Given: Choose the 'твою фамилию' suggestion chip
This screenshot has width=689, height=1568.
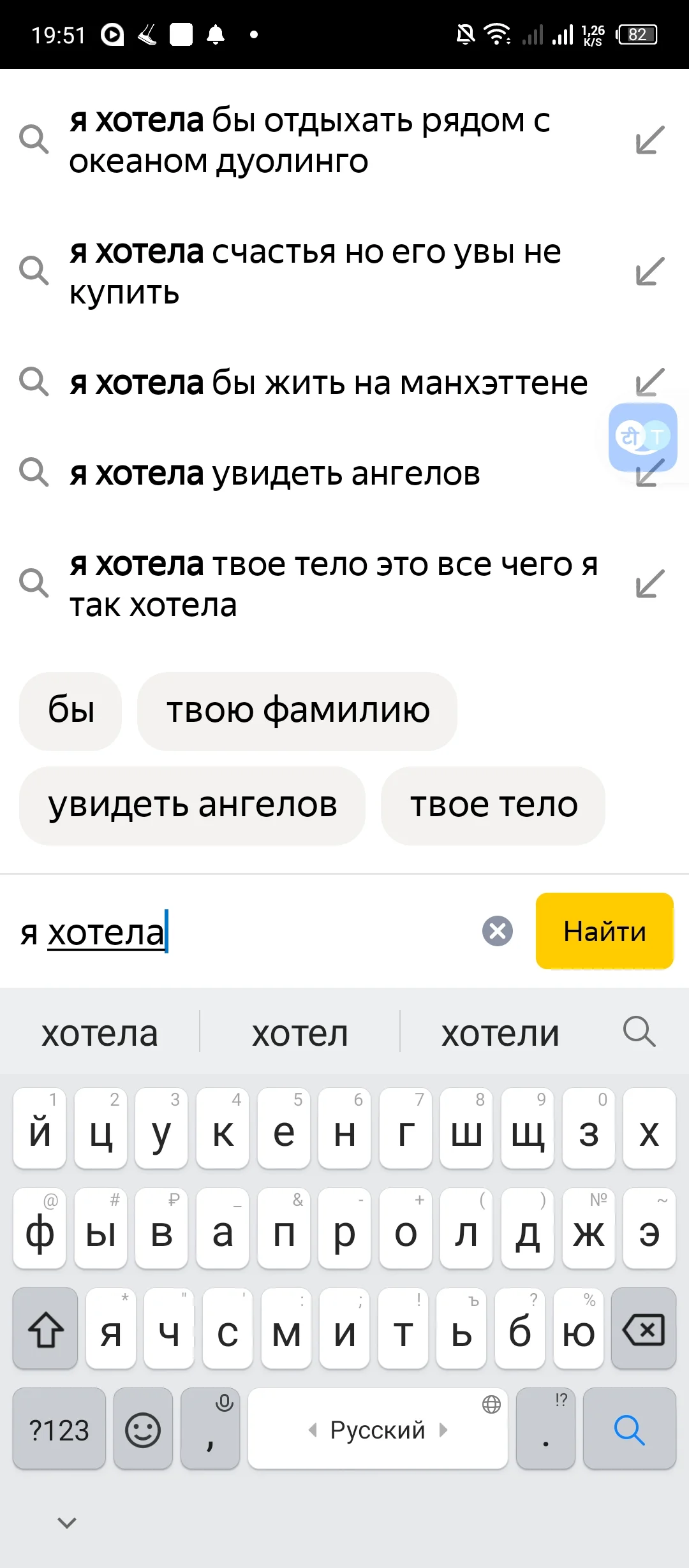Looking at the screenshot, I should [297, 710].
